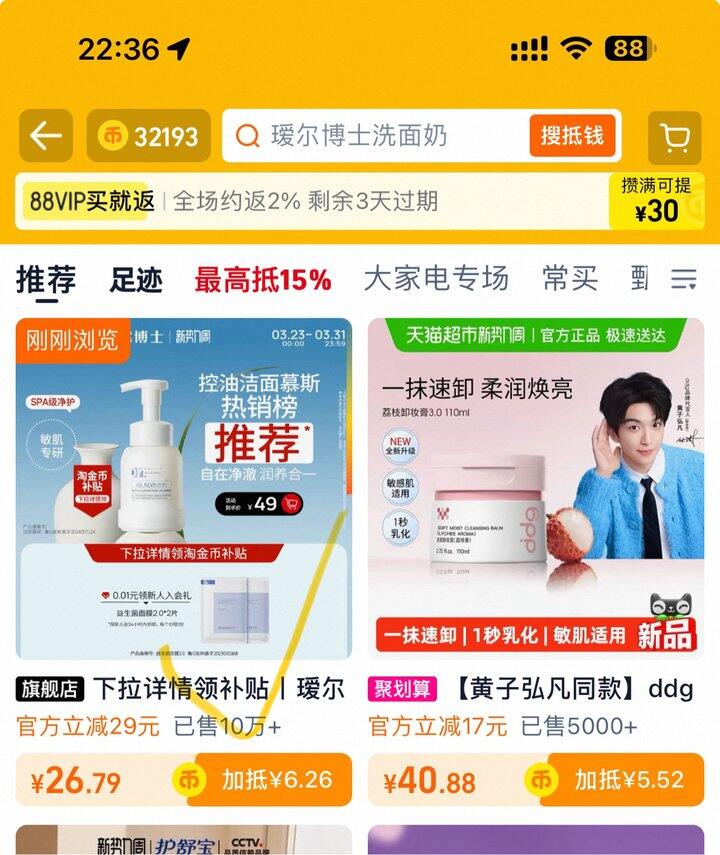Open the shopping cart

675,137
